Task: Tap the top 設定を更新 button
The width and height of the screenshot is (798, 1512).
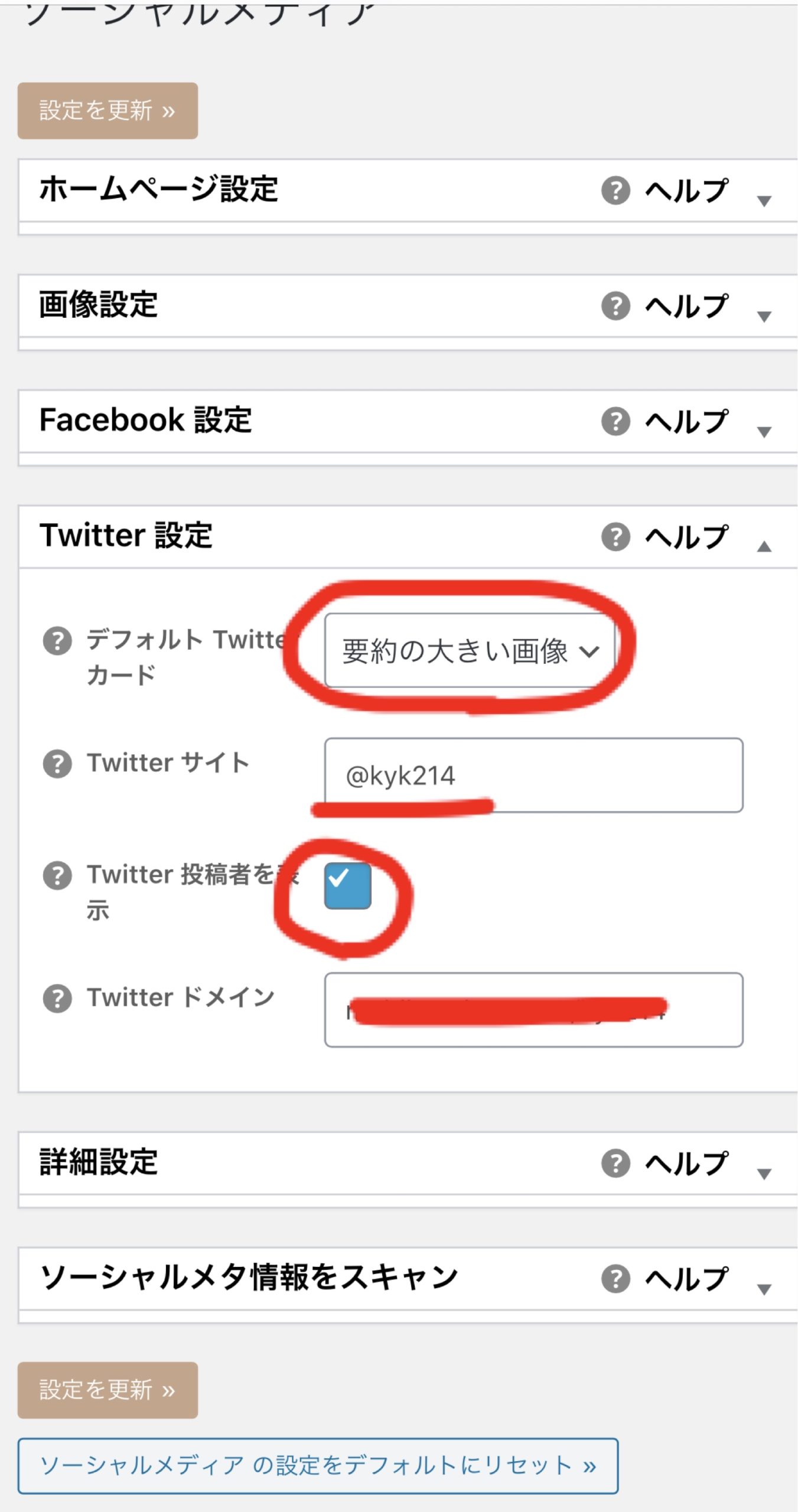Action: [x=108, y=110]
